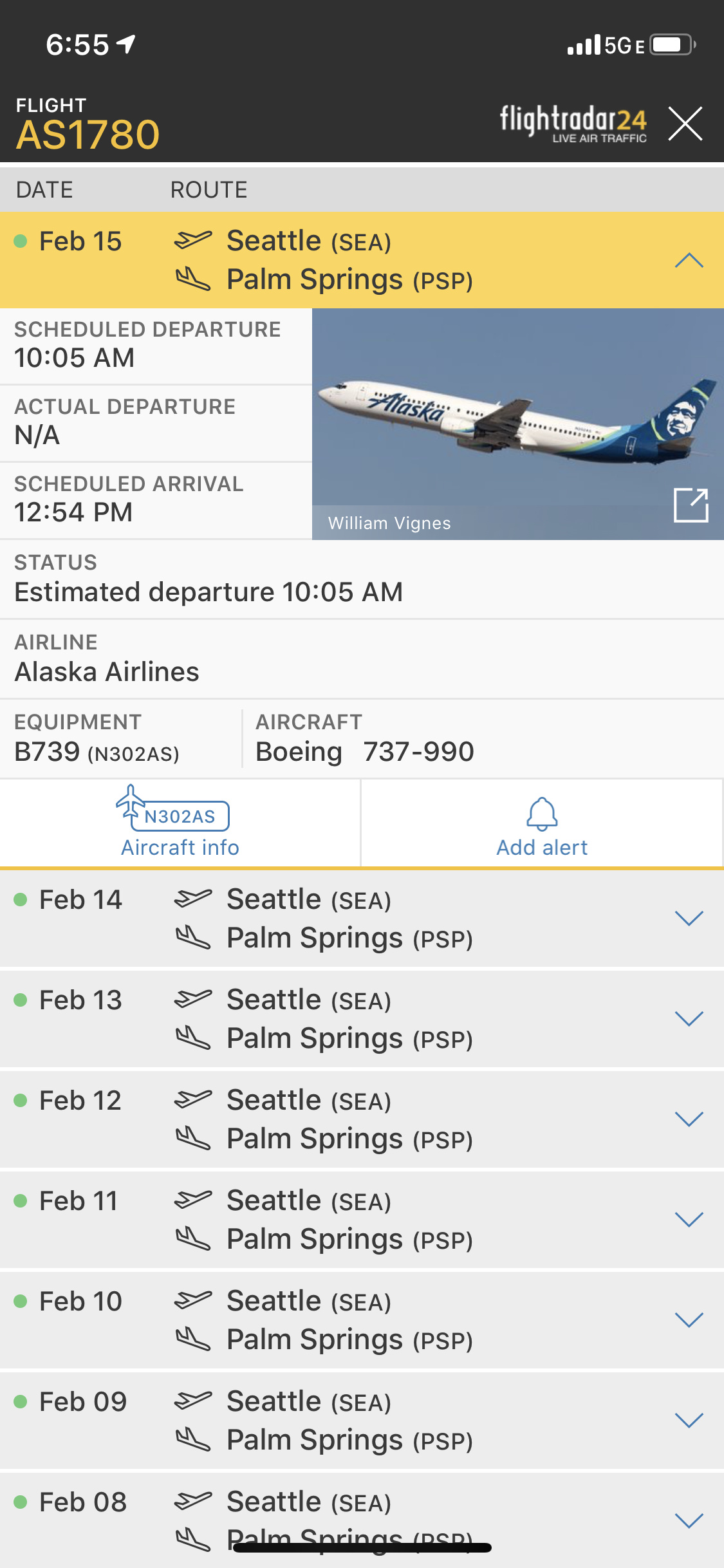The height and width of the screenshot is (1568, 724).
Task: Expand the Feb 11 flight row
Action: (689, 1220)
